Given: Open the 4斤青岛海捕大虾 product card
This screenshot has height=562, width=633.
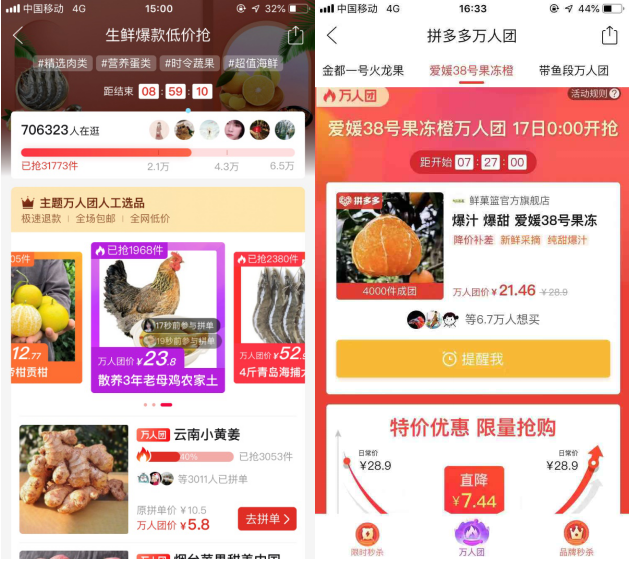Looking at the screenshot, I should (x=270, y=317).
